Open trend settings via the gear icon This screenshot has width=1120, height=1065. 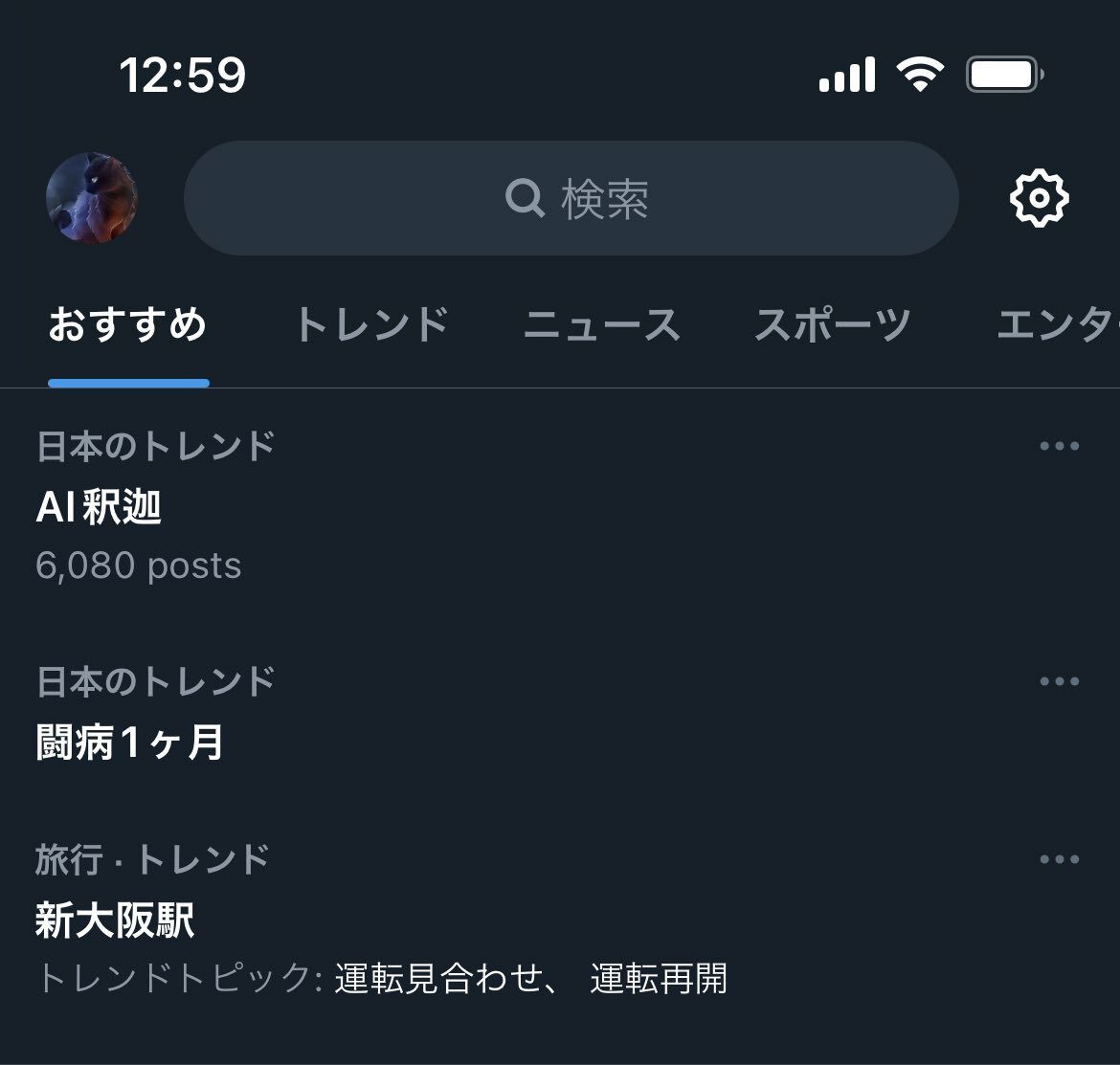pyautogui.click(x=1039, y=198)
